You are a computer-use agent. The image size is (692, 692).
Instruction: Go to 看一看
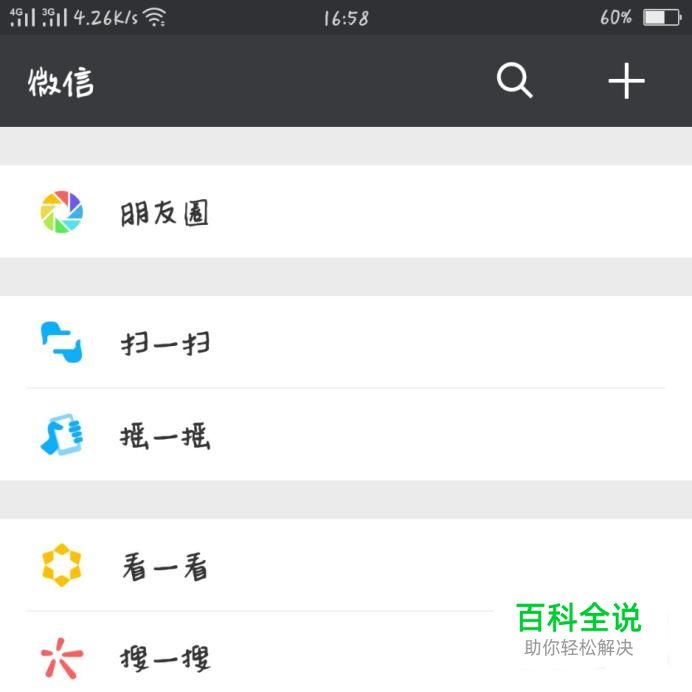[x=165, y=567]
